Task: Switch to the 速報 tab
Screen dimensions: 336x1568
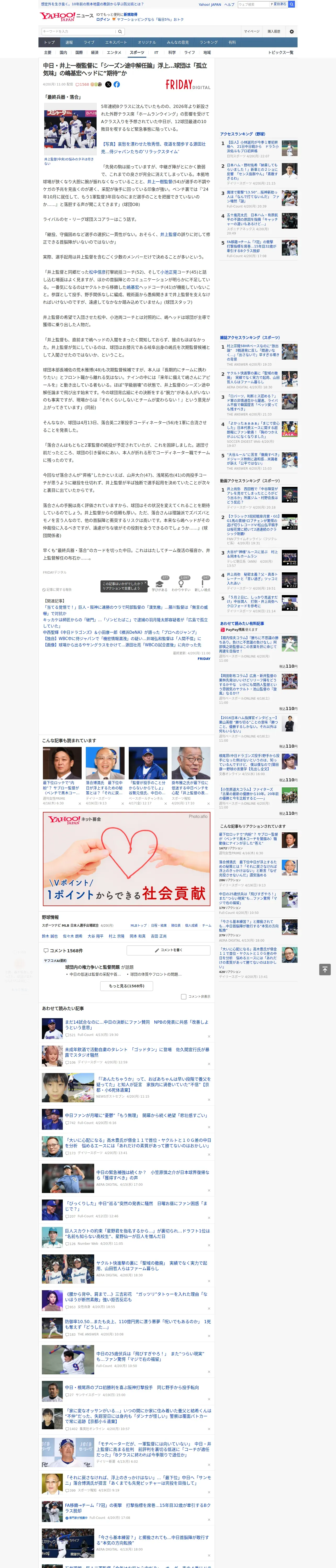Action: click(69, 43)
